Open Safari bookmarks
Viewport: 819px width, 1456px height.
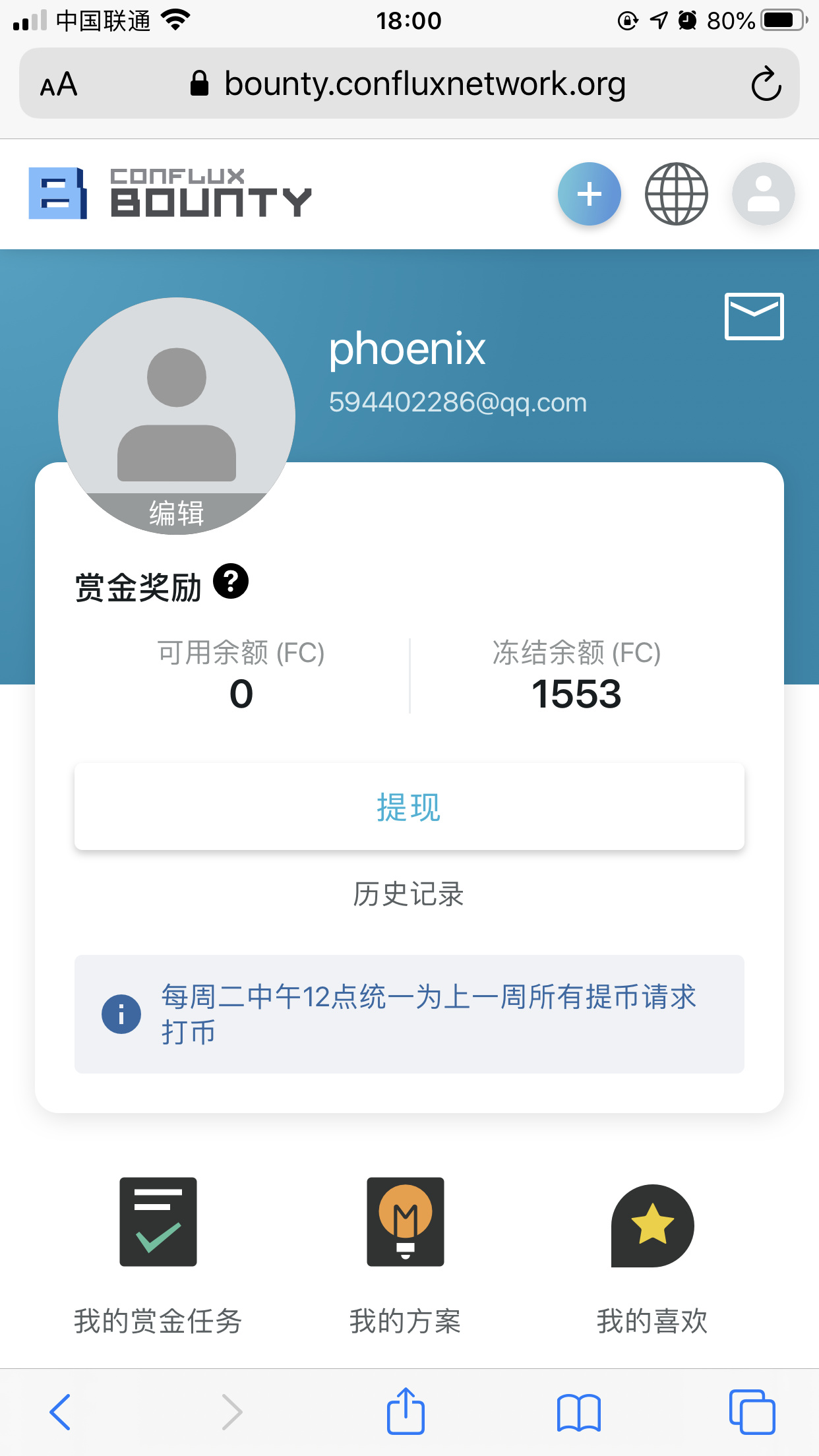pos(578,1412)
